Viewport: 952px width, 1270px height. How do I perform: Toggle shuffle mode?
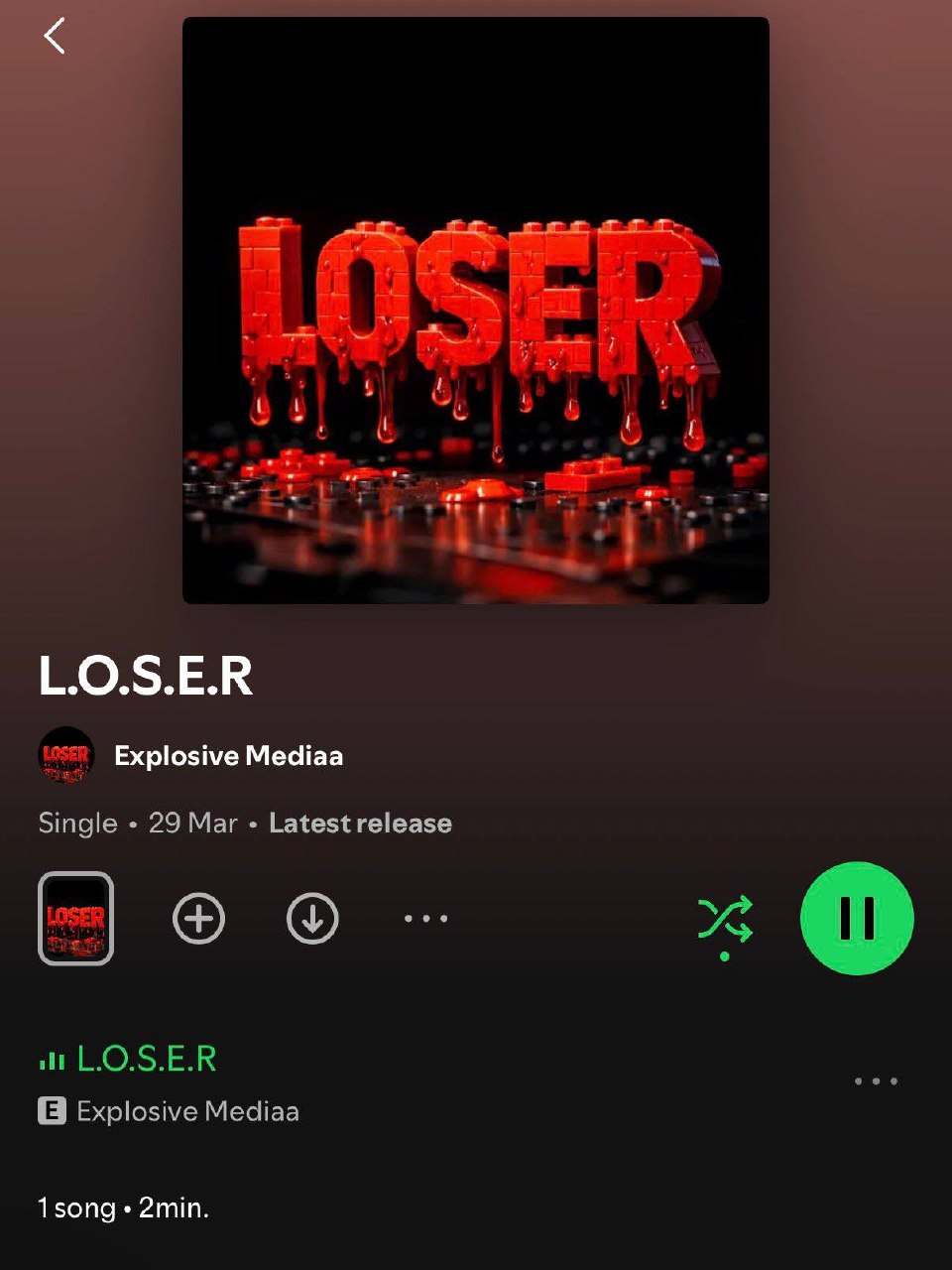tap(725, 920)
